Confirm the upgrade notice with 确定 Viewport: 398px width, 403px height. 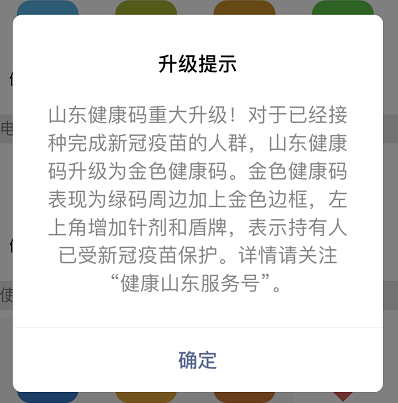tap(198, 360)
